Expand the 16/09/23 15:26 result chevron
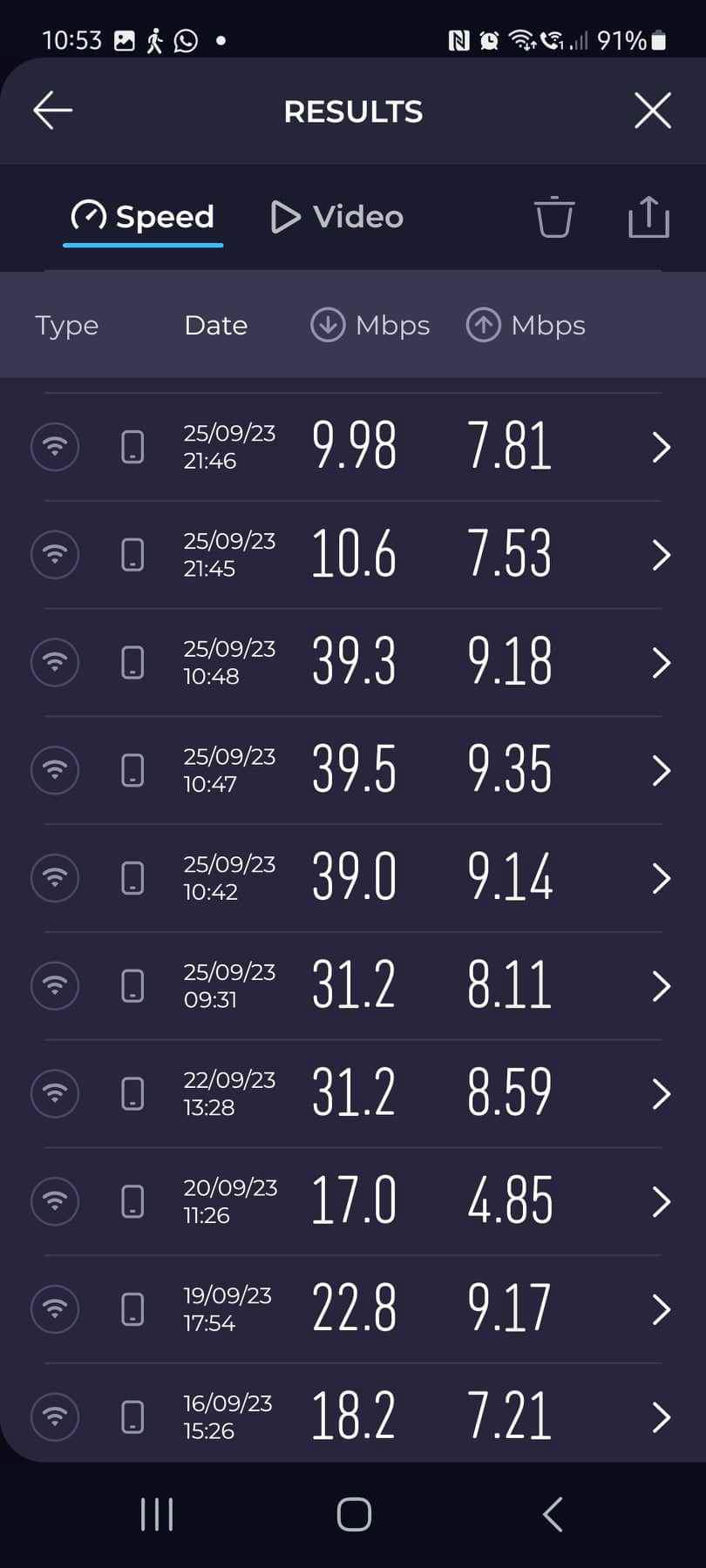Viewport: 706px width, 1568px height. coord(660,1417)
